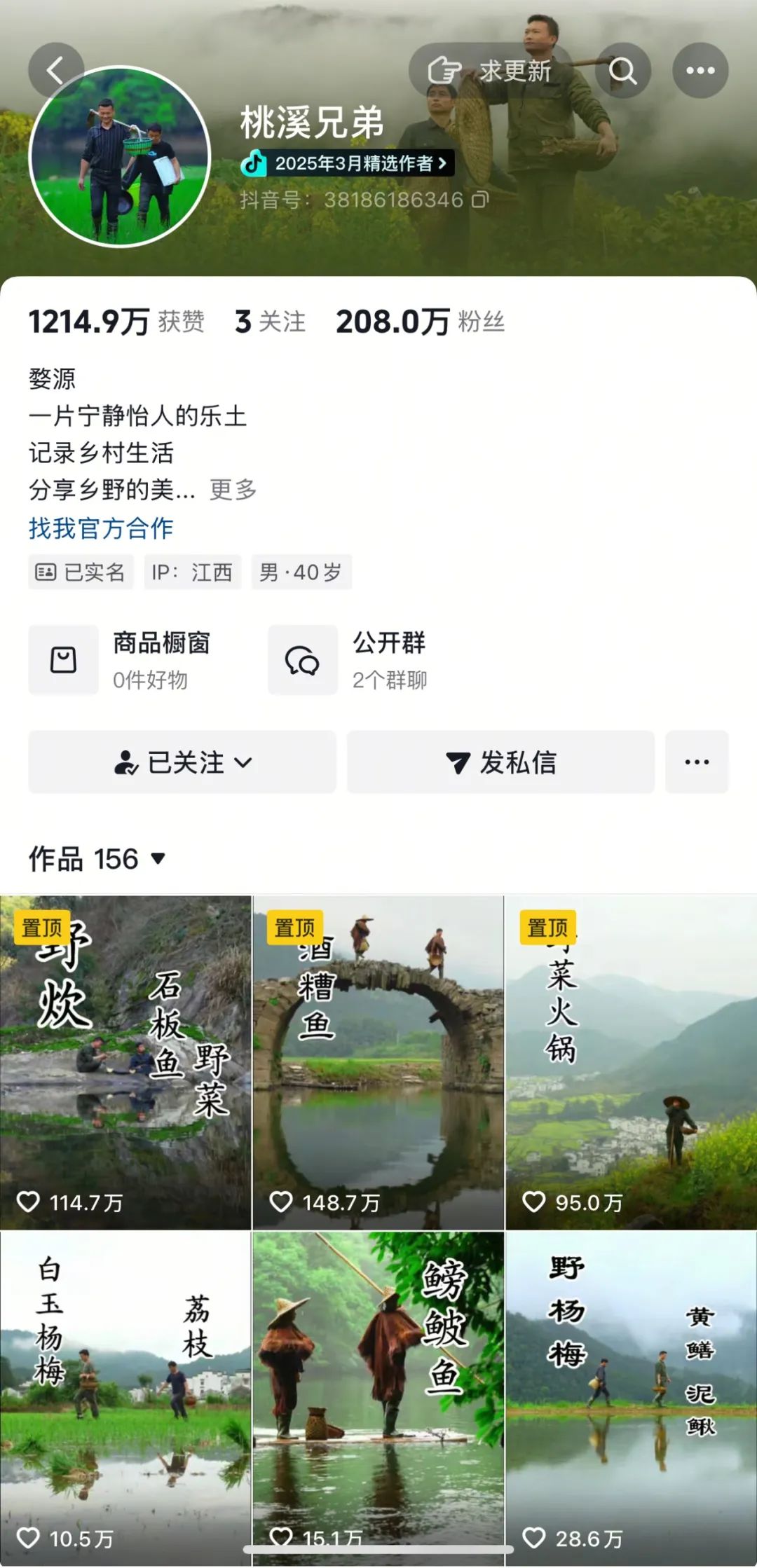The image size is (757, 1568).
Task: Open the 公开群 group chats
Action: pos(357,660)
